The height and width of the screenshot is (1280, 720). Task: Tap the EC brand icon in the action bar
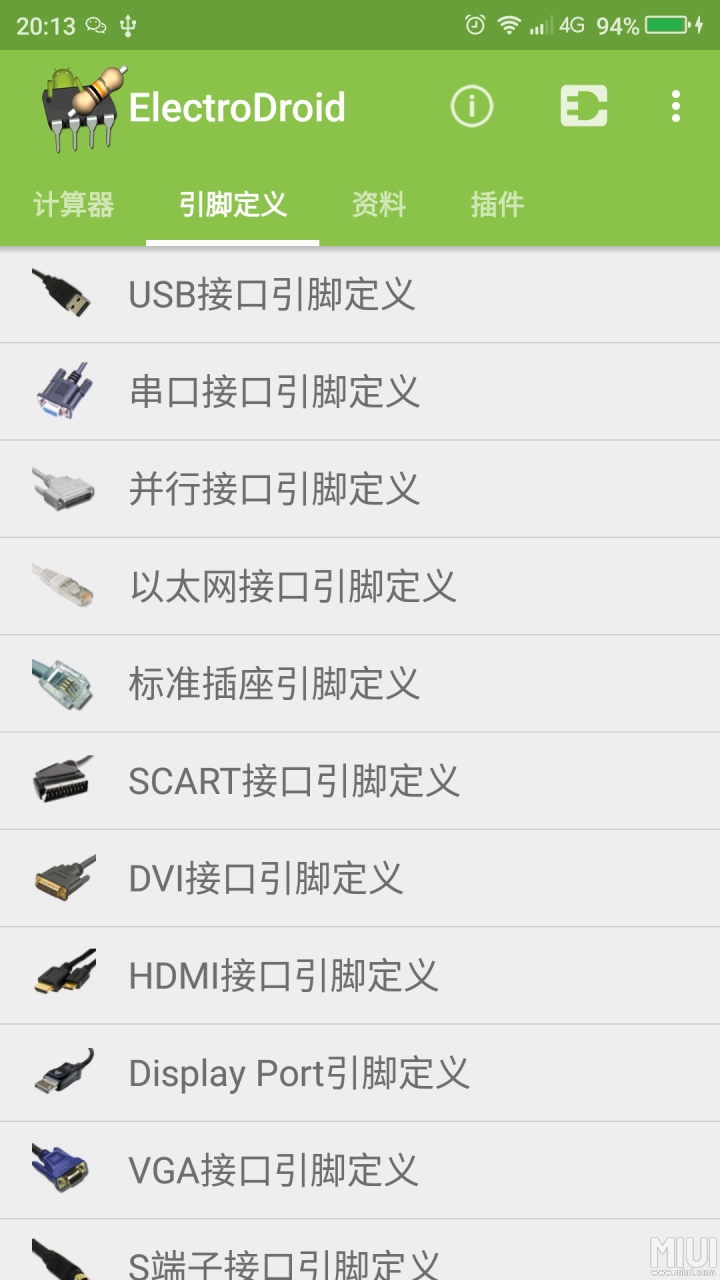(x=584, y=105)
